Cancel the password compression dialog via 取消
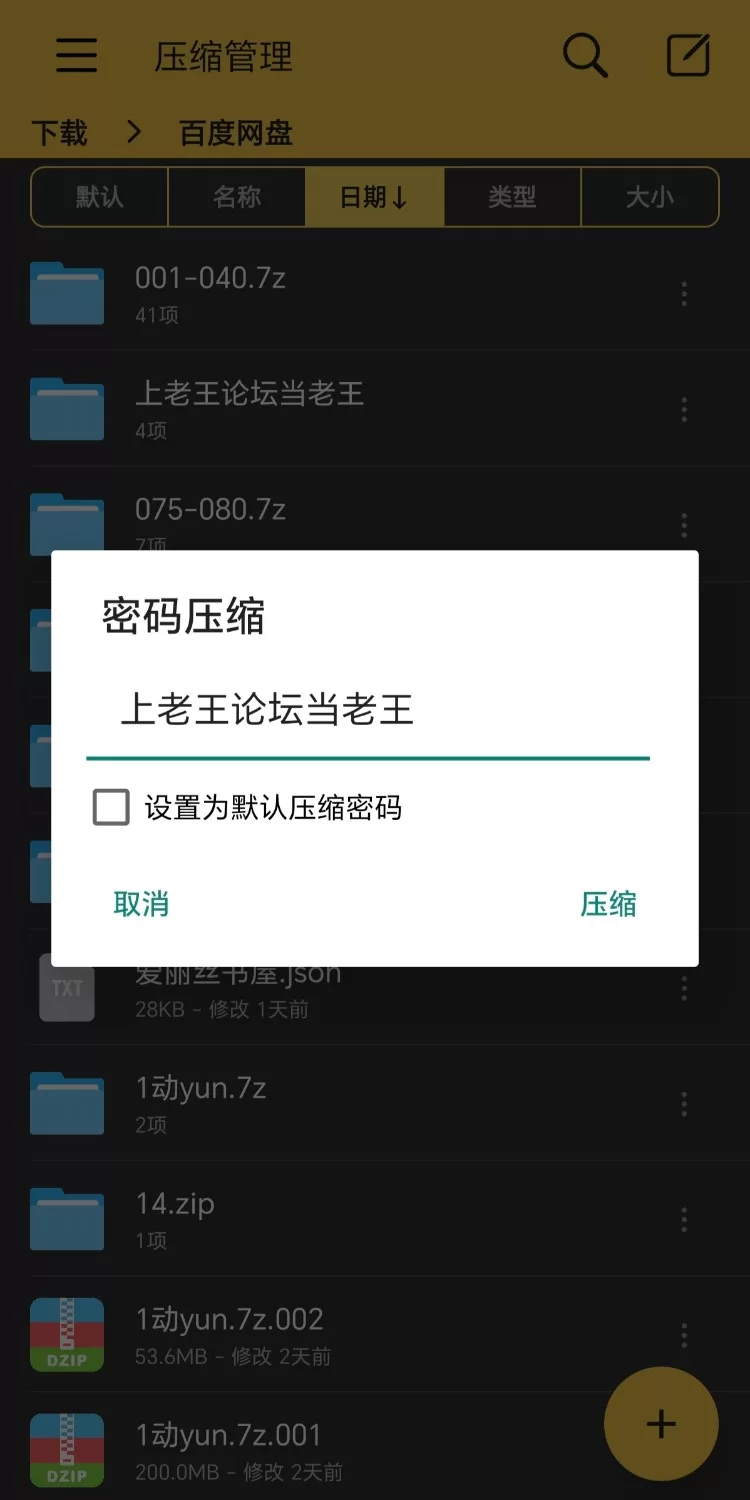 tap(141, 904)
